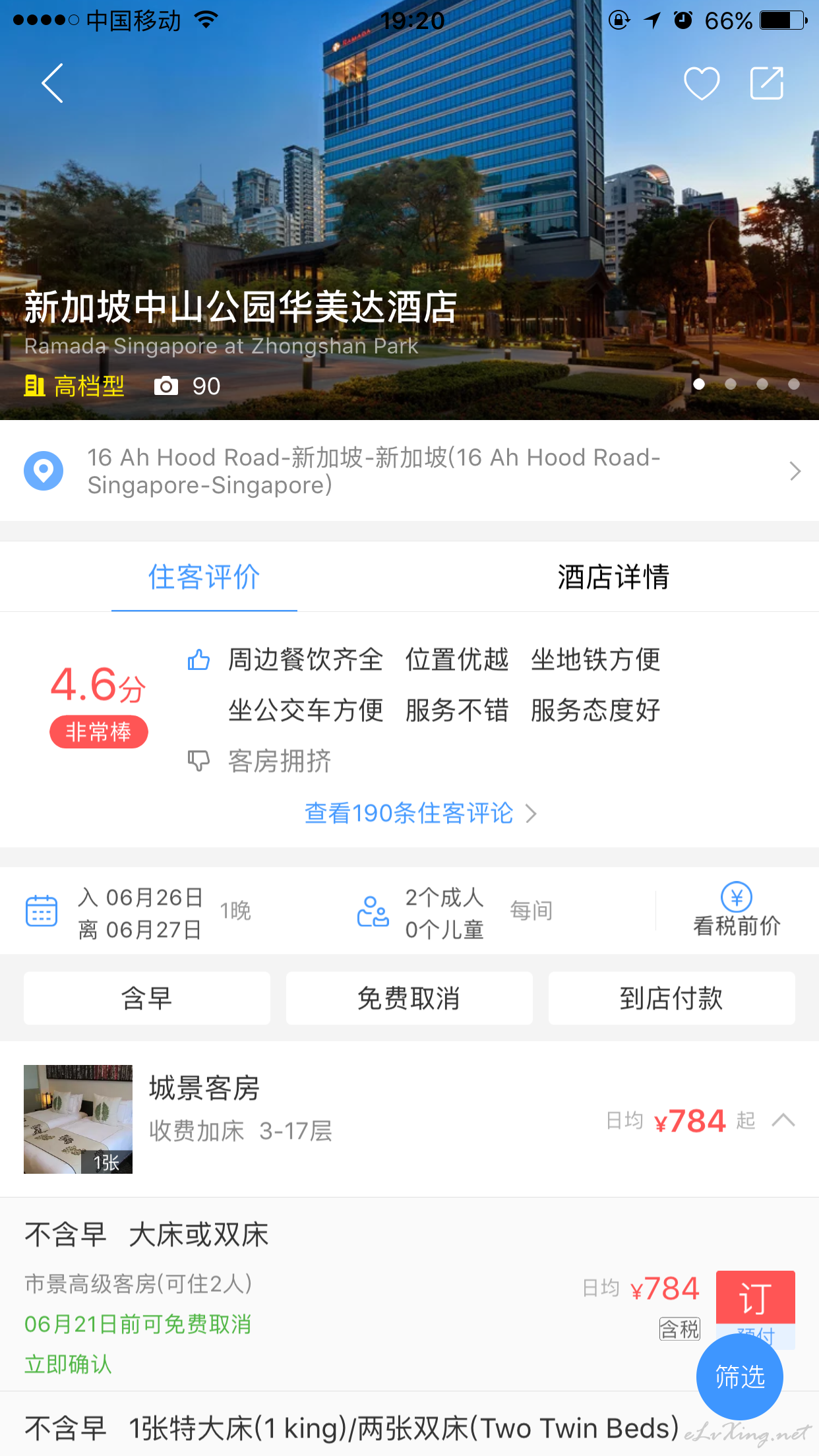Open the 90 hotel photos gallery
The width and height of the screenshot is (819, 1456).
187,386
